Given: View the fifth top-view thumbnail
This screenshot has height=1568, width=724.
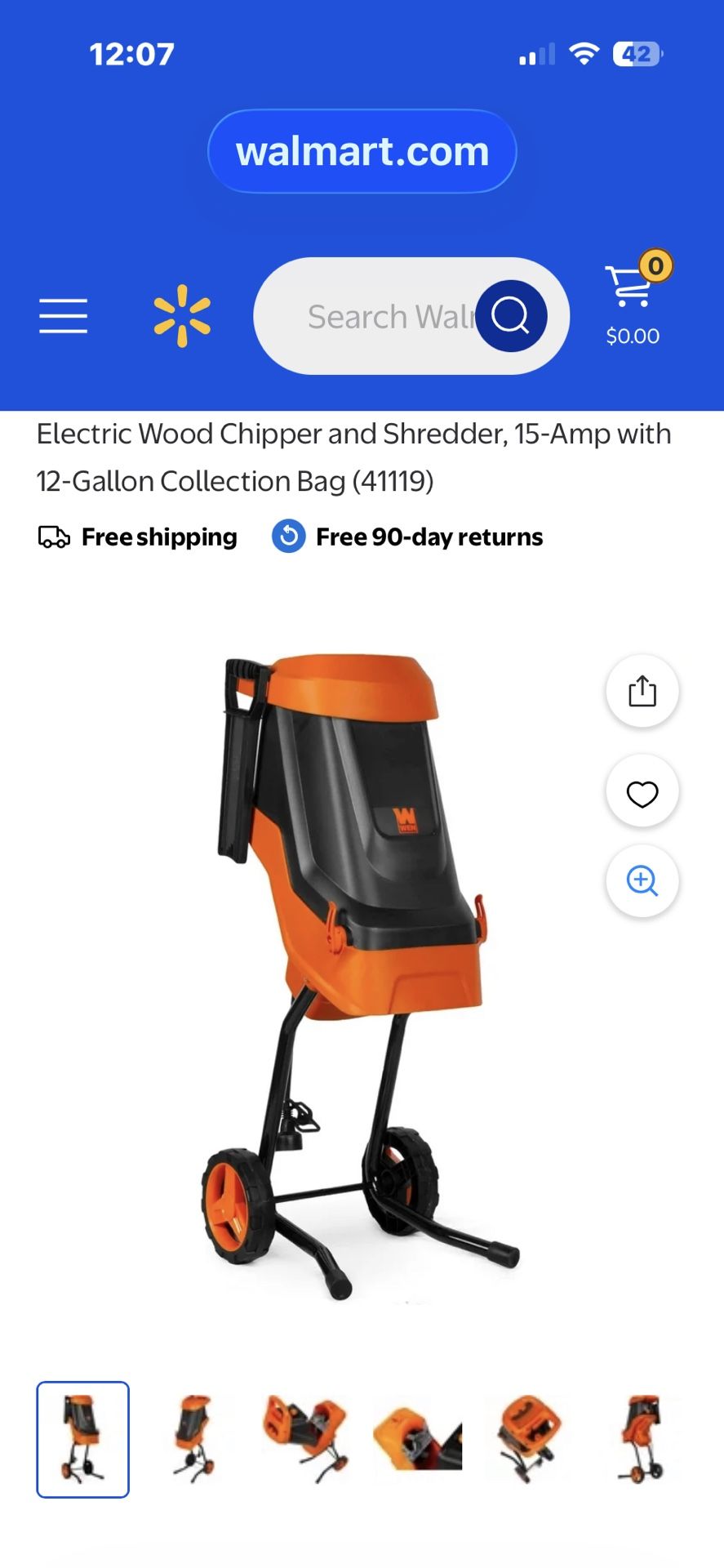Looking at the screenshot, I should 529,1439.
